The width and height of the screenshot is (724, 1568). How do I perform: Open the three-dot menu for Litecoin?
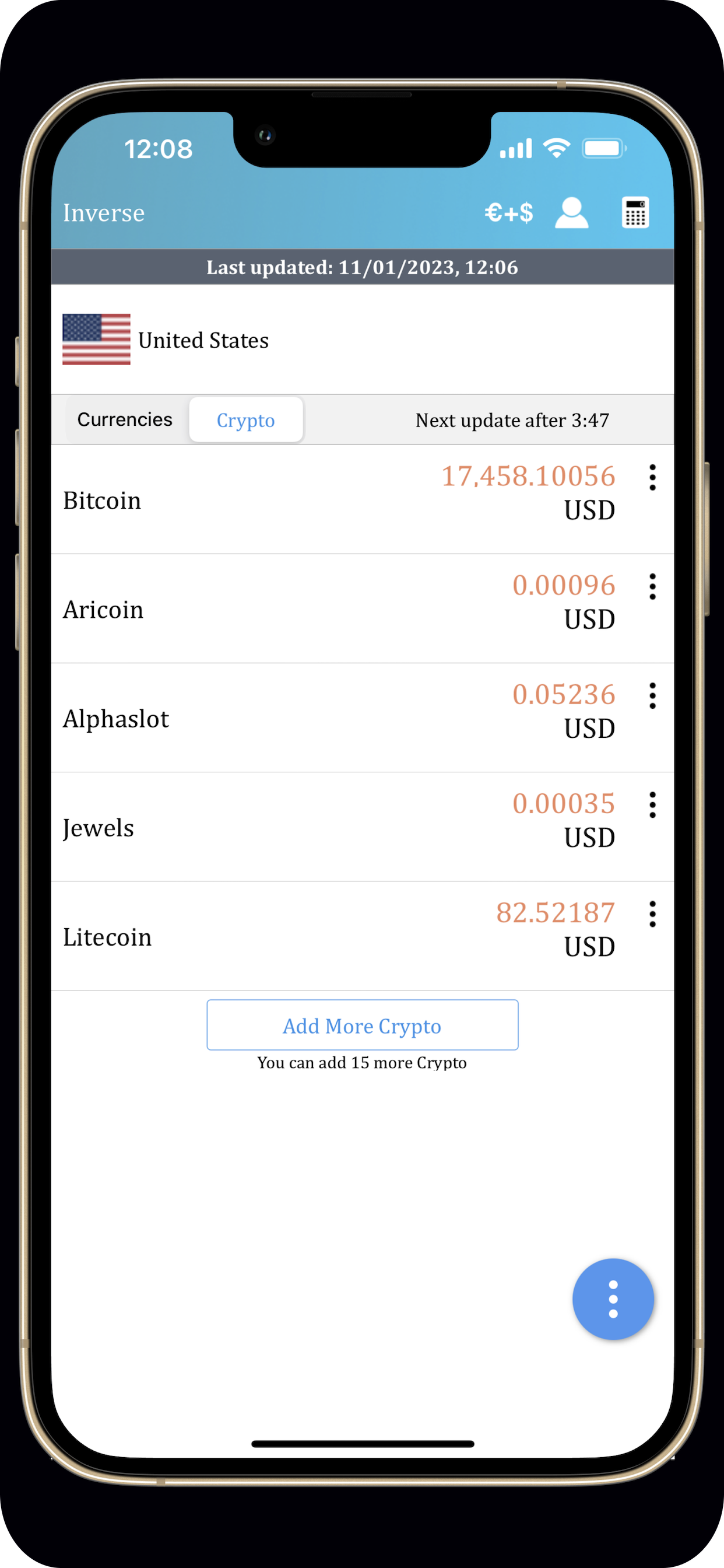[652, 914]
